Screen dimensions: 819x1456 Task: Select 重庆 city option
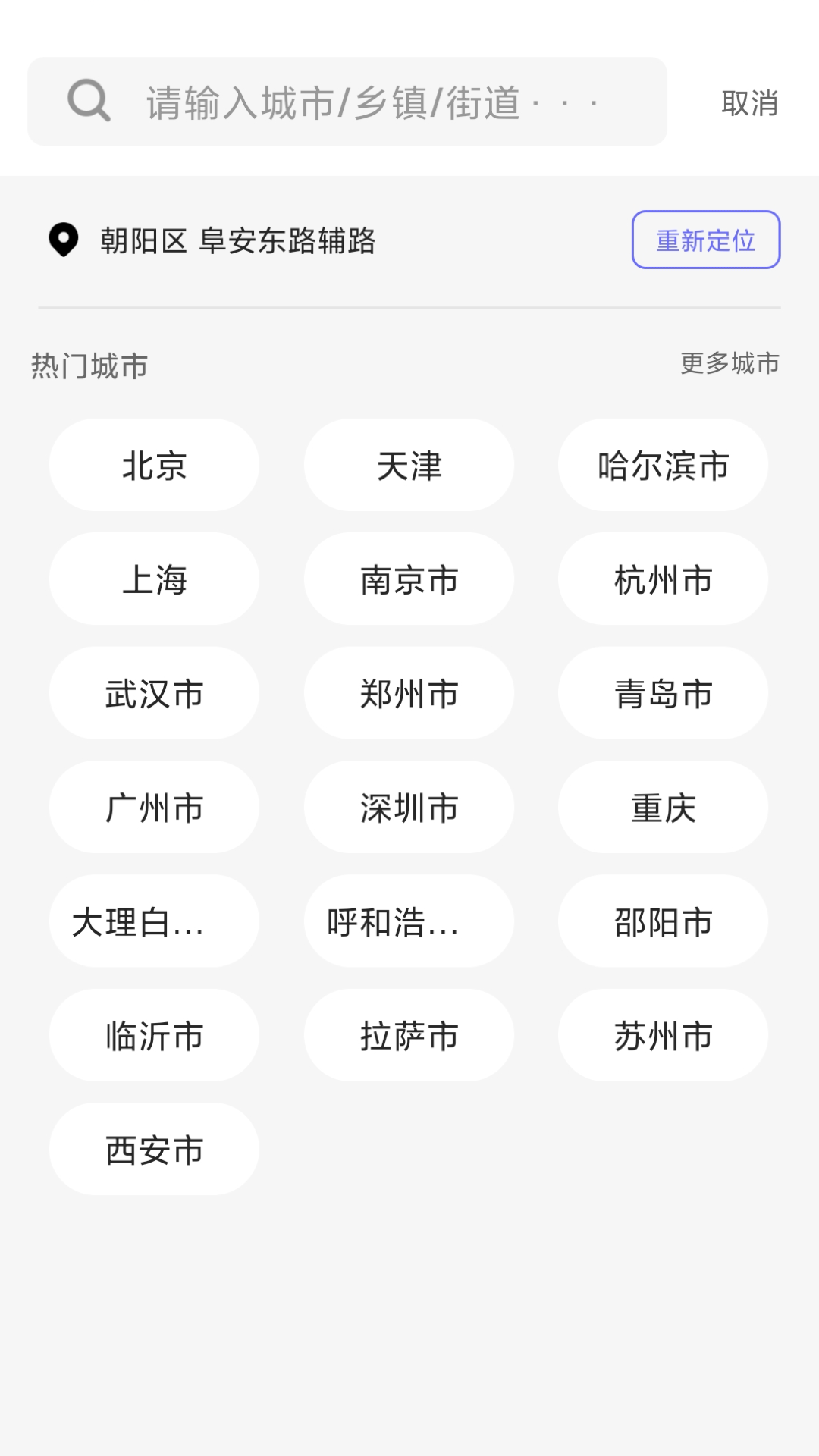pyautogui.click(x=663, y=807)
